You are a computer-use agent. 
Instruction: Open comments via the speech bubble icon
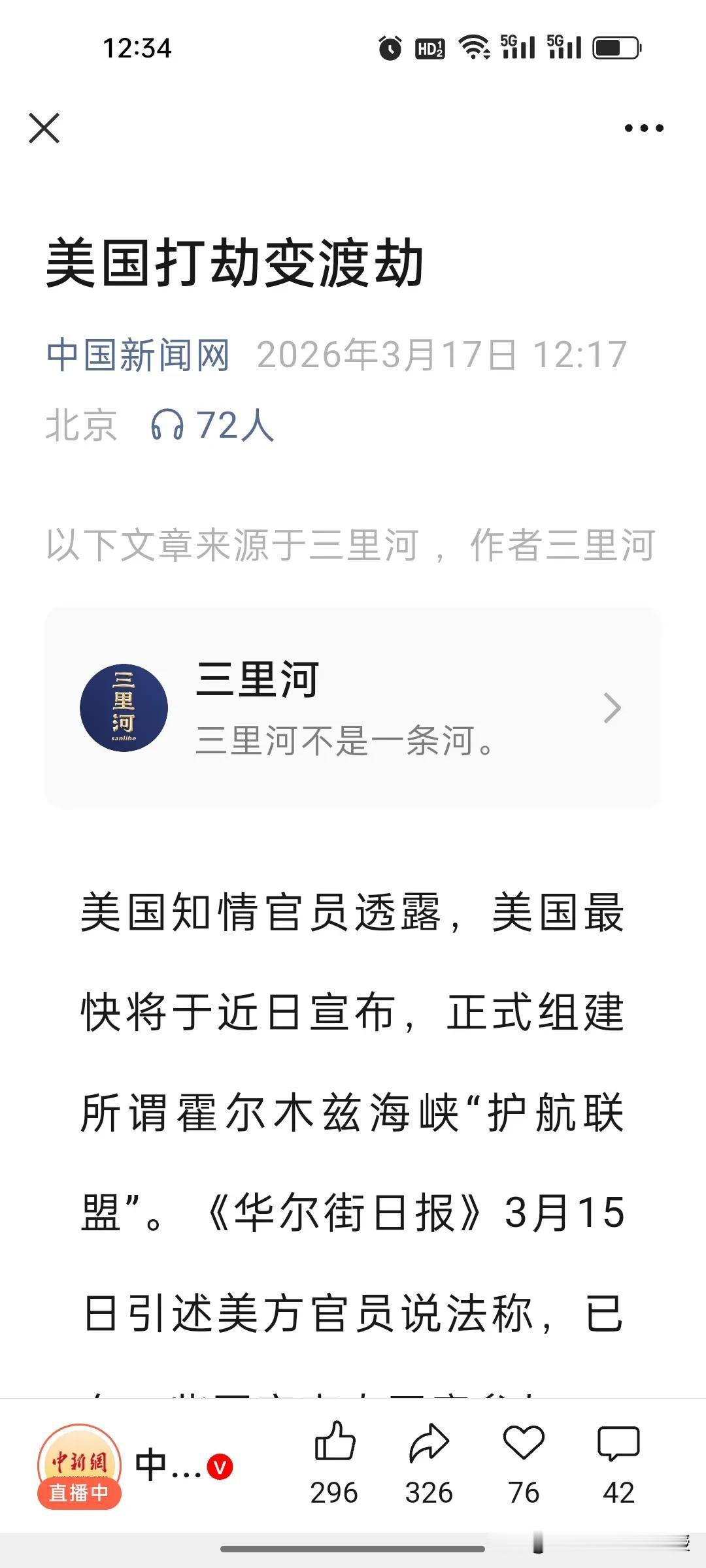[x=618, y=1444]
